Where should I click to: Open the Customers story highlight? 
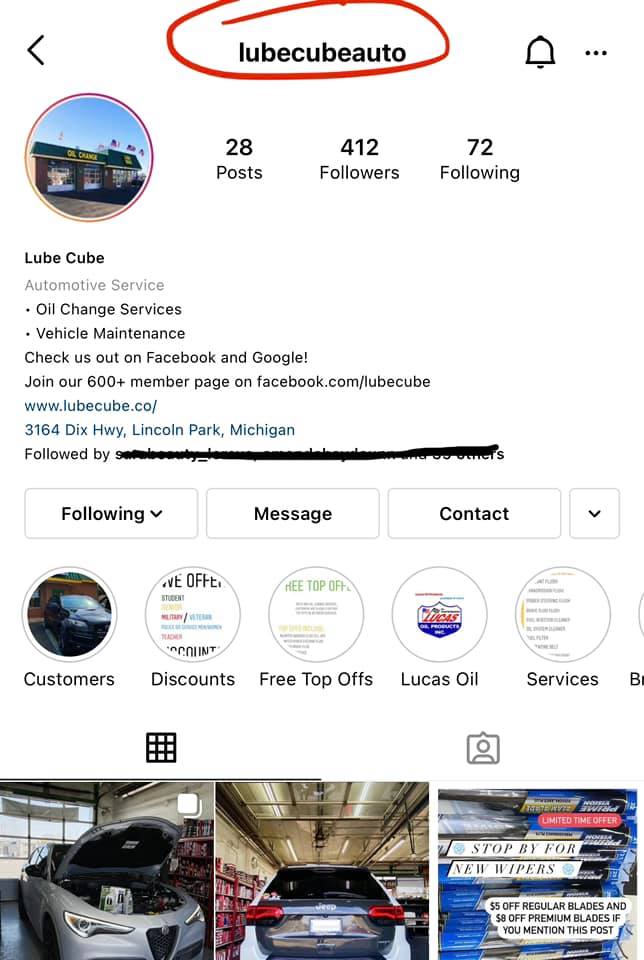(69, 615)
